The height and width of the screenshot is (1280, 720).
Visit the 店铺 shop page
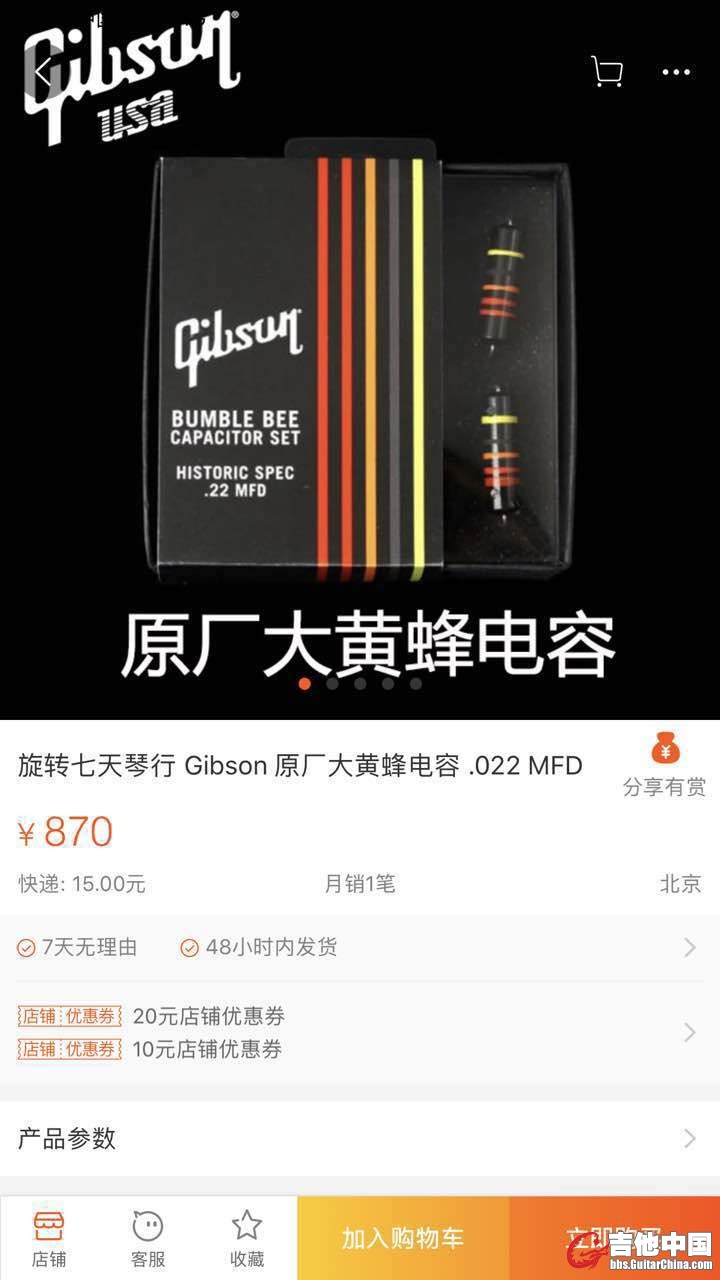pos(49,1238)
